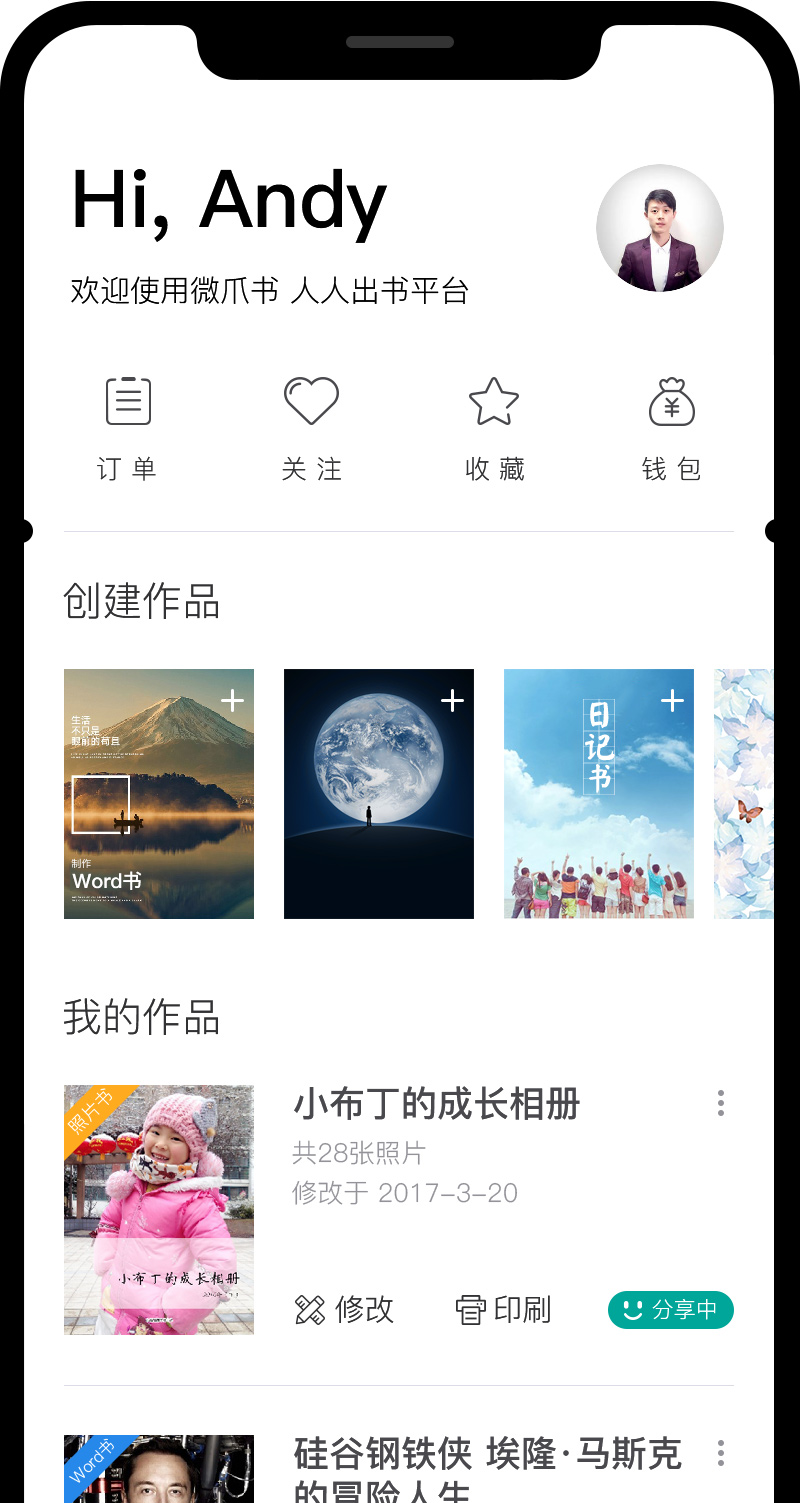The width and height of the screenshot is (800, 1503).
Task: Tap 印刷 to print 小布丁的成长相册
Action: [503, 1310]
